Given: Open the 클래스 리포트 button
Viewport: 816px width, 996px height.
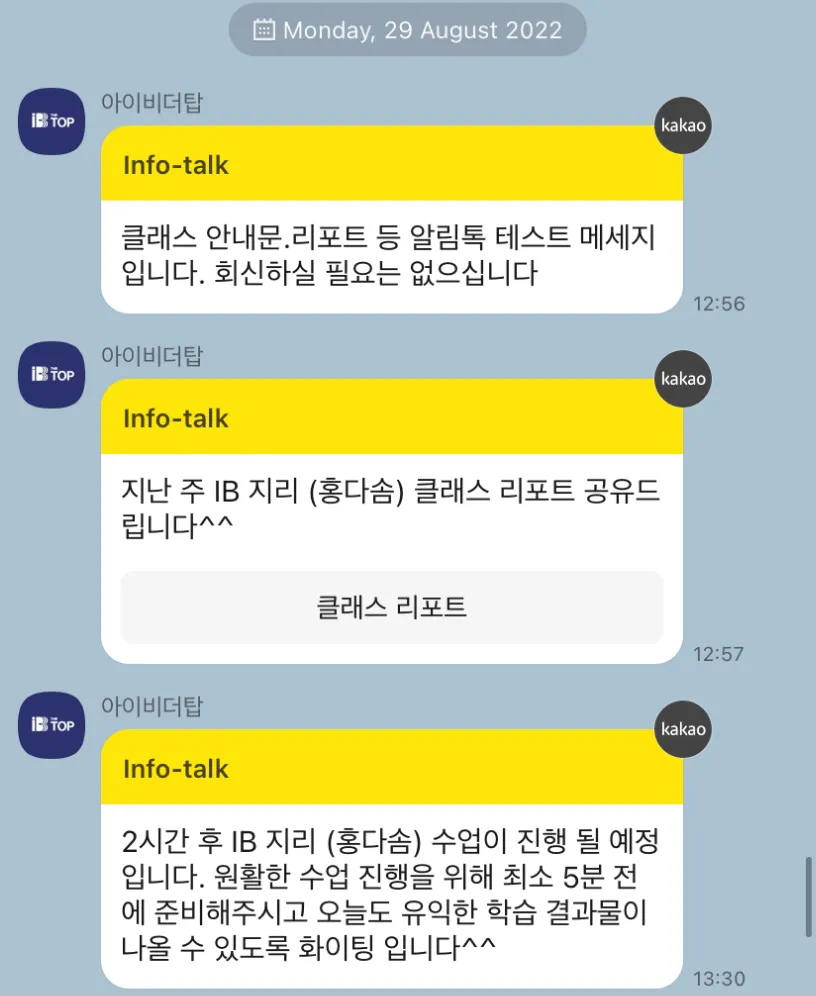Looking at the screenshot, I should click(391, 607).
